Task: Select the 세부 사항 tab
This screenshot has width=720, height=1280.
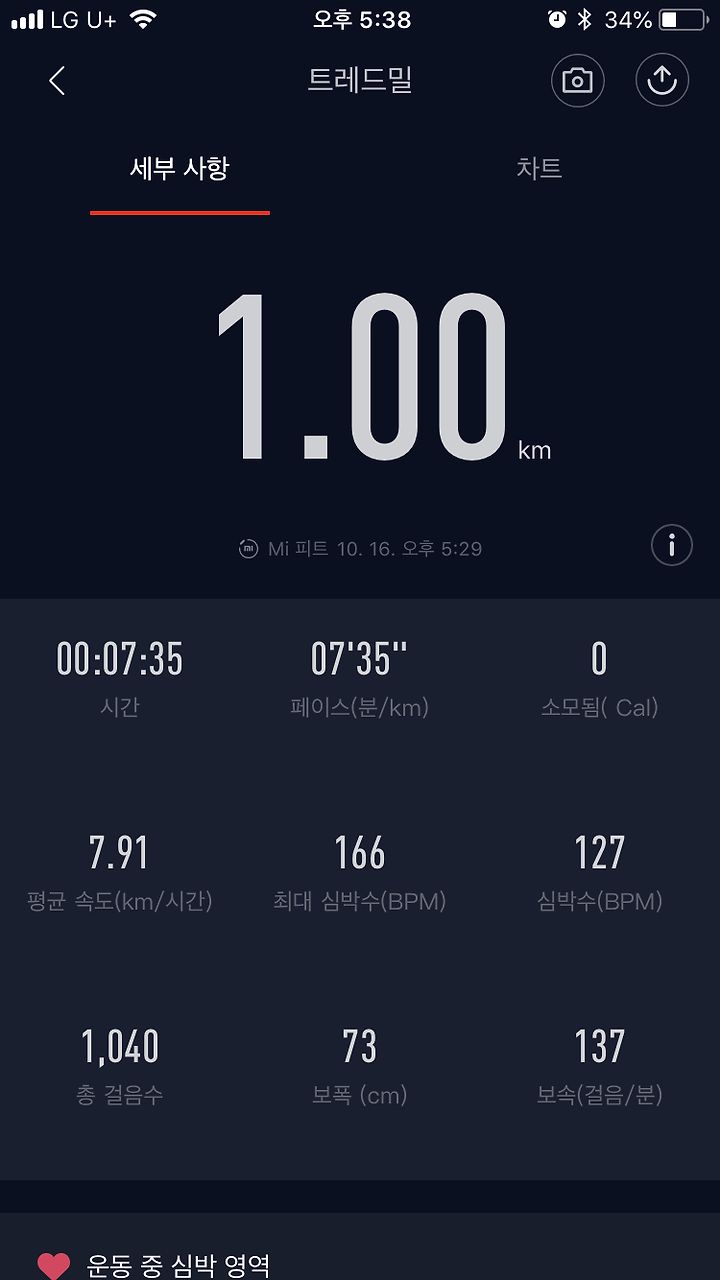Action: (180, 169)
